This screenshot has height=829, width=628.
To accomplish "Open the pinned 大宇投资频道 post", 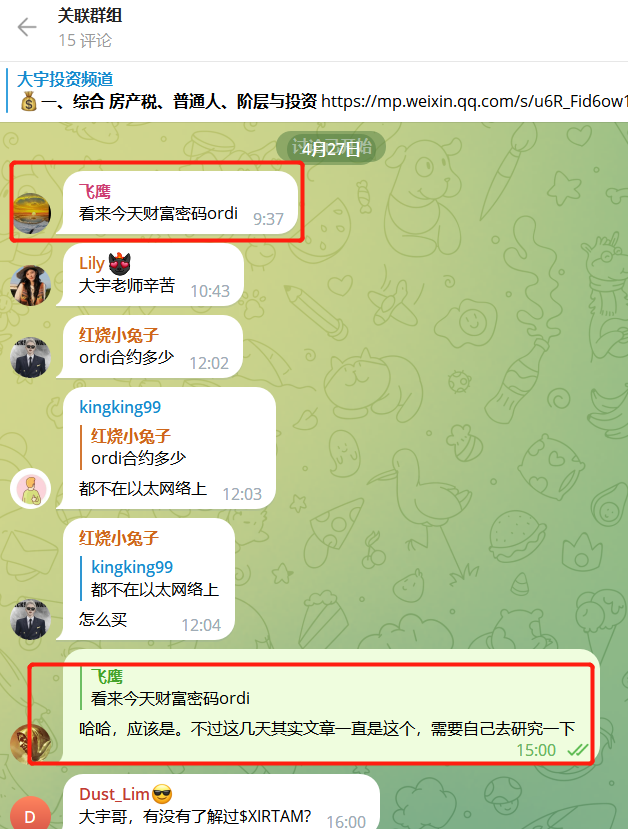I will coord(300,90).
